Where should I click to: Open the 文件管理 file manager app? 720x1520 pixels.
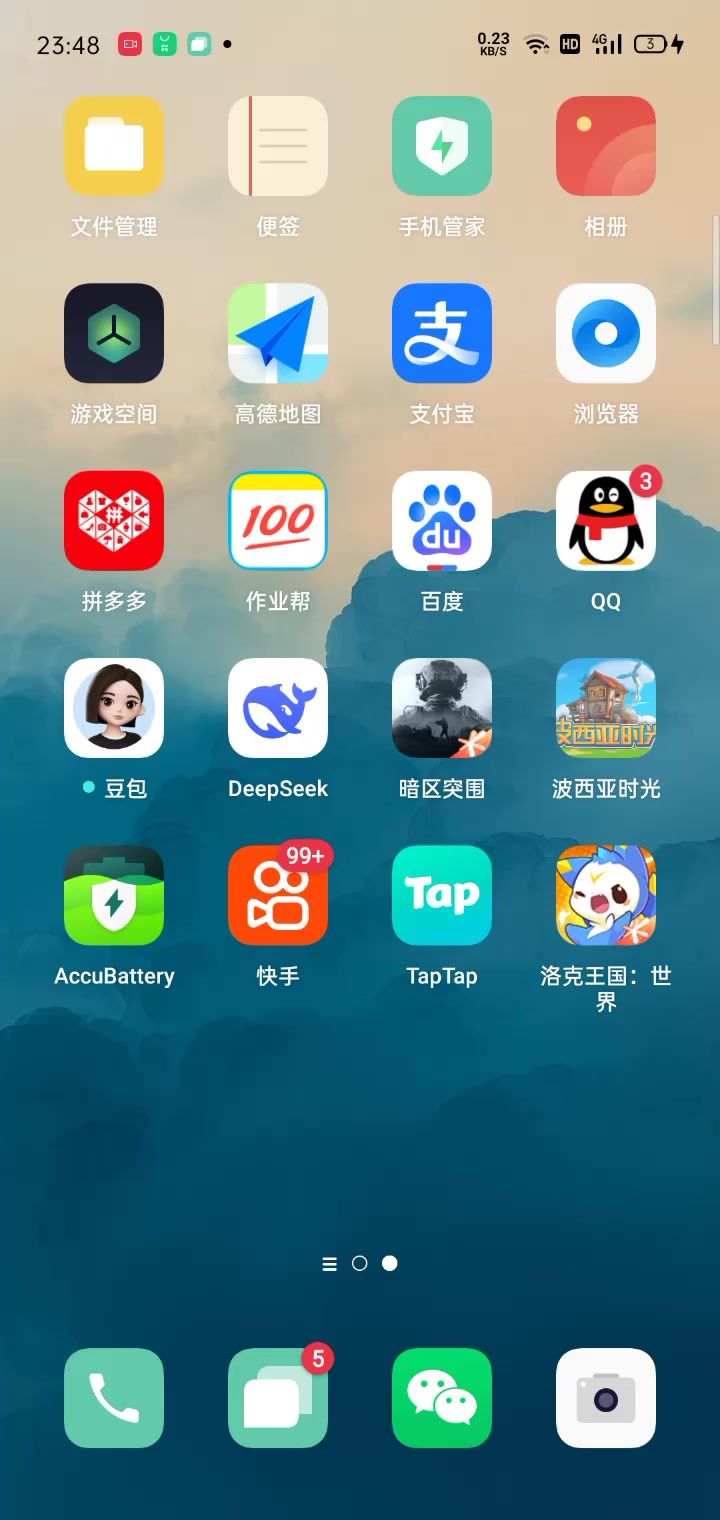(114, 146)
